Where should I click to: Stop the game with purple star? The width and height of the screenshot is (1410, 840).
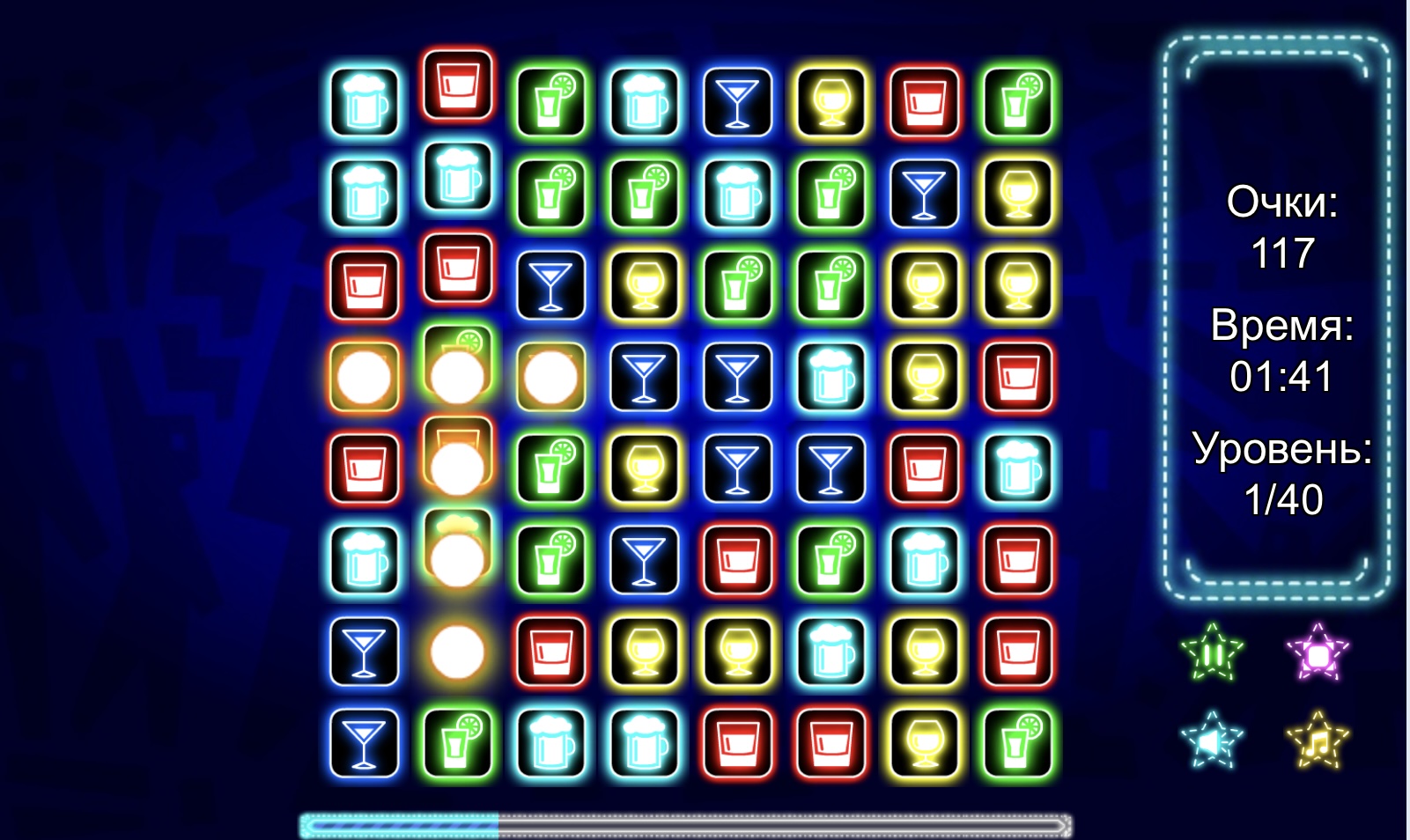point(1318,654)
